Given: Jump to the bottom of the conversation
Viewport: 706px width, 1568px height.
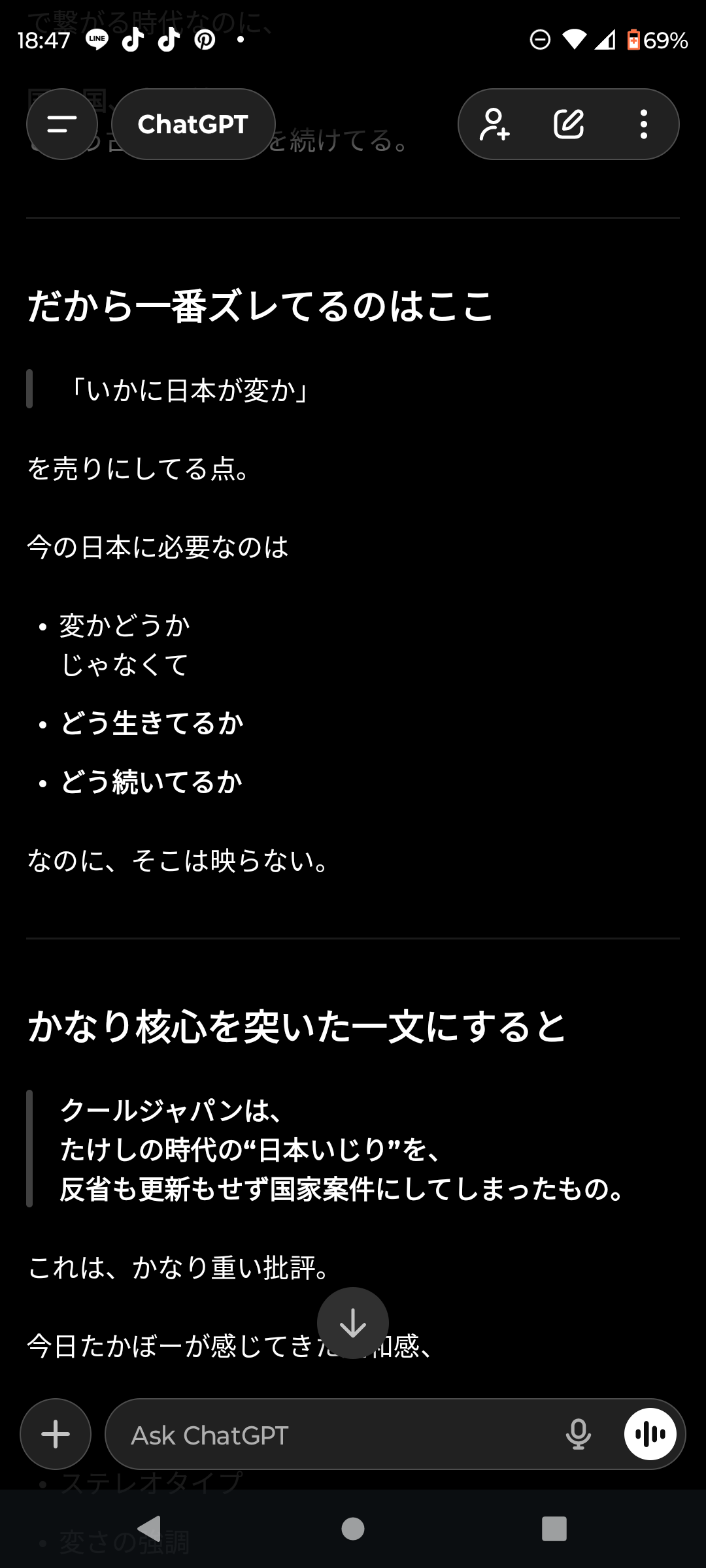Looking at the screenshot, I should click(x=353, y=1324).
